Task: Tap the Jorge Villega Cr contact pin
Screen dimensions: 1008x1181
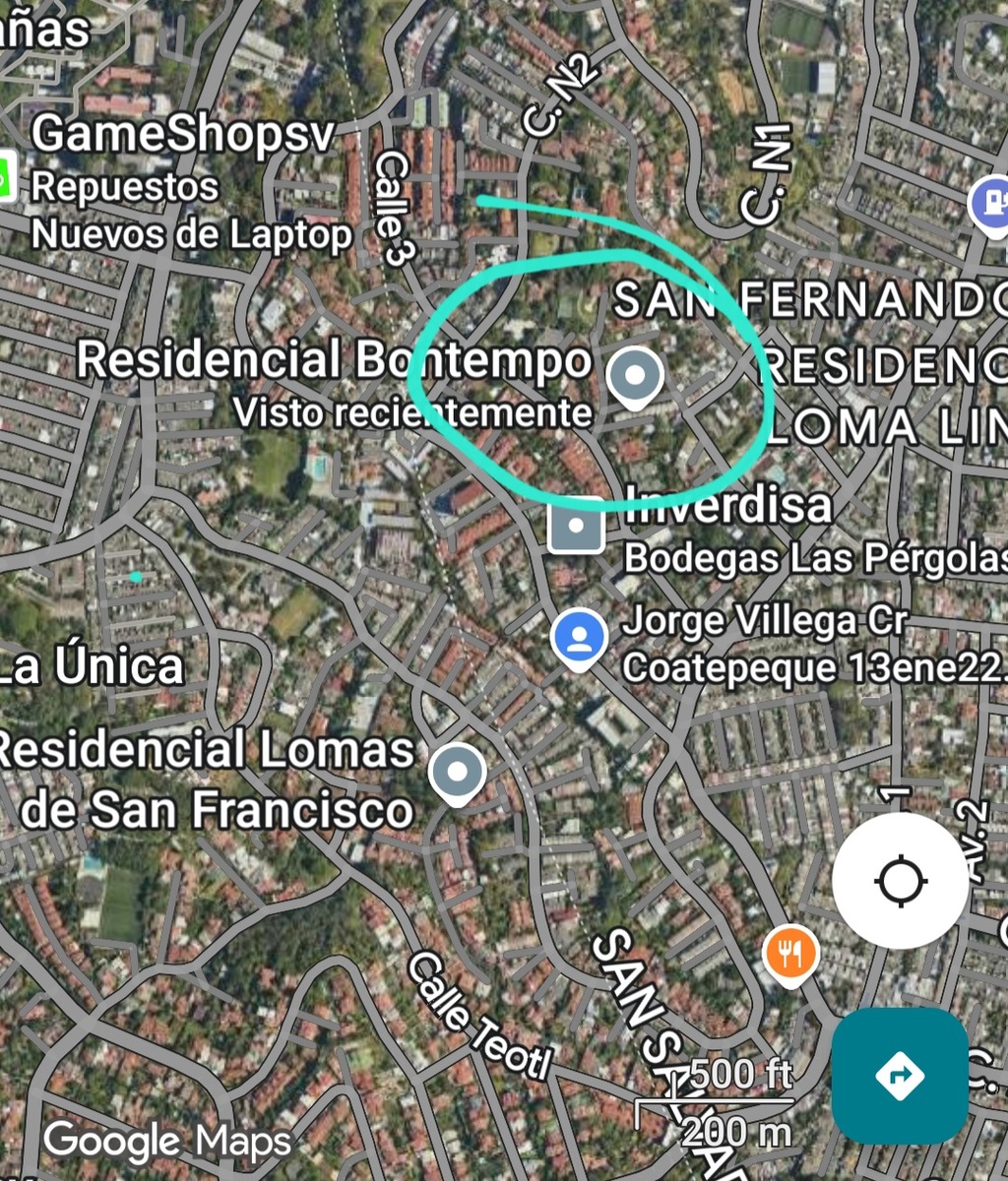Action: point(579,638)
